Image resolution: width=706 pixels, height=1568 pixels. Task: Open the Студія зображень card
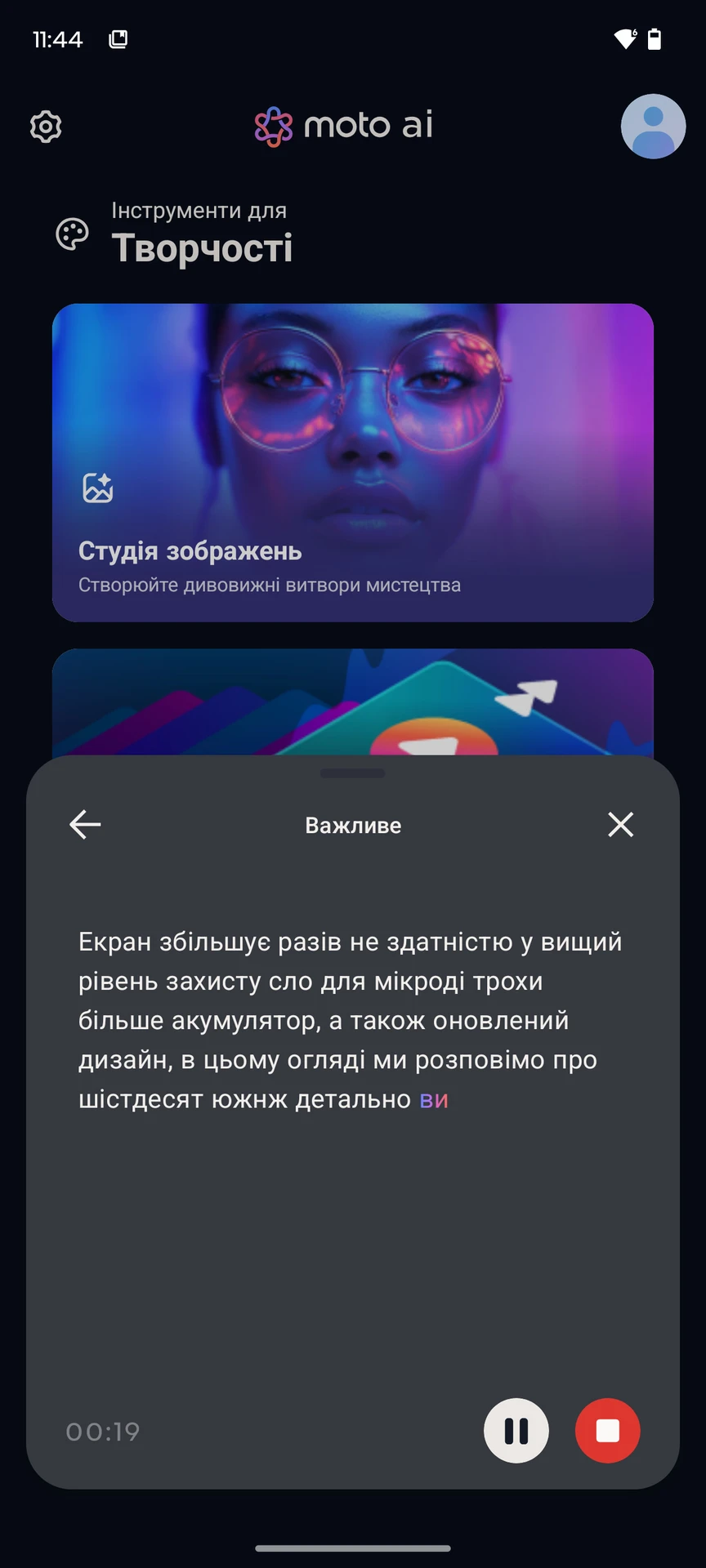click(353, 462)
